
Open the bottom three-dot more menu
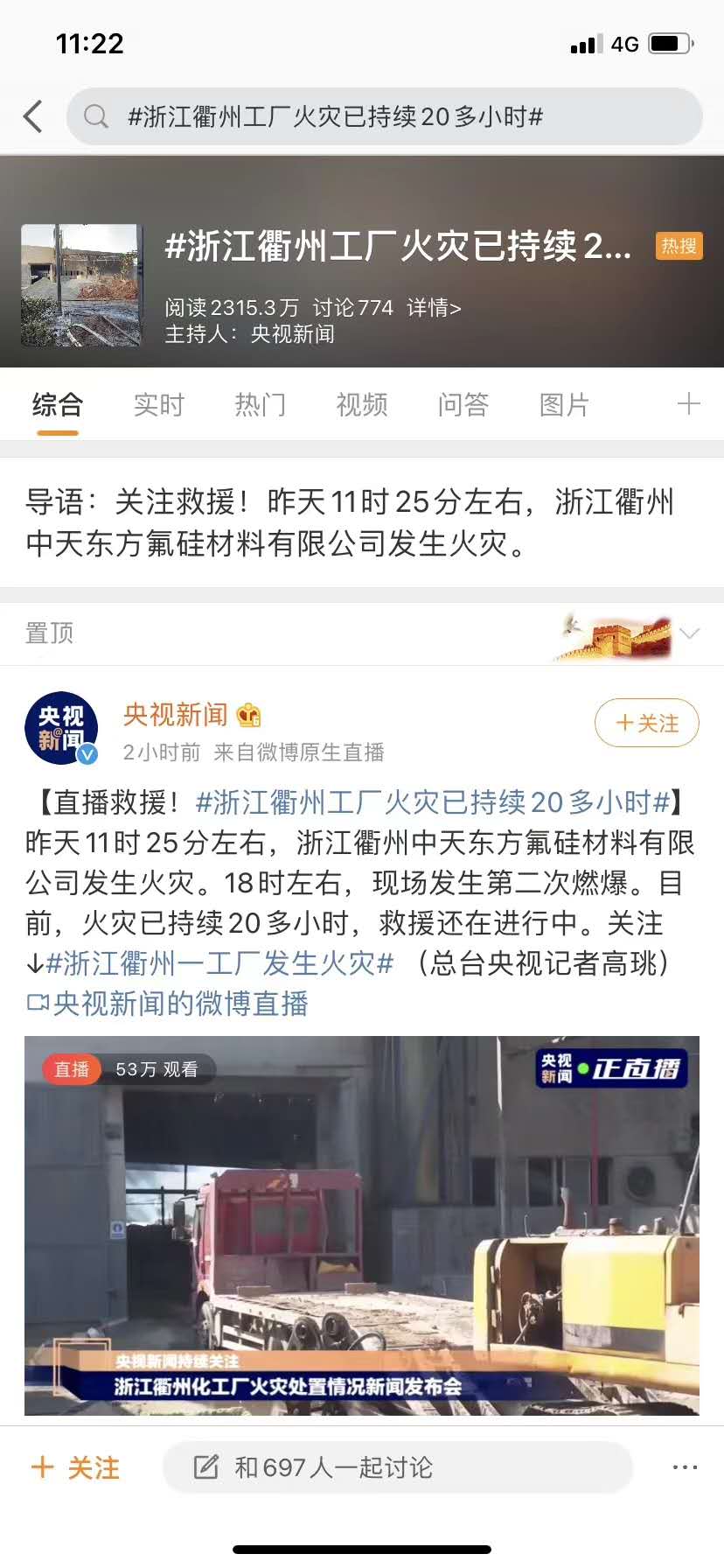coord(685,1467)
